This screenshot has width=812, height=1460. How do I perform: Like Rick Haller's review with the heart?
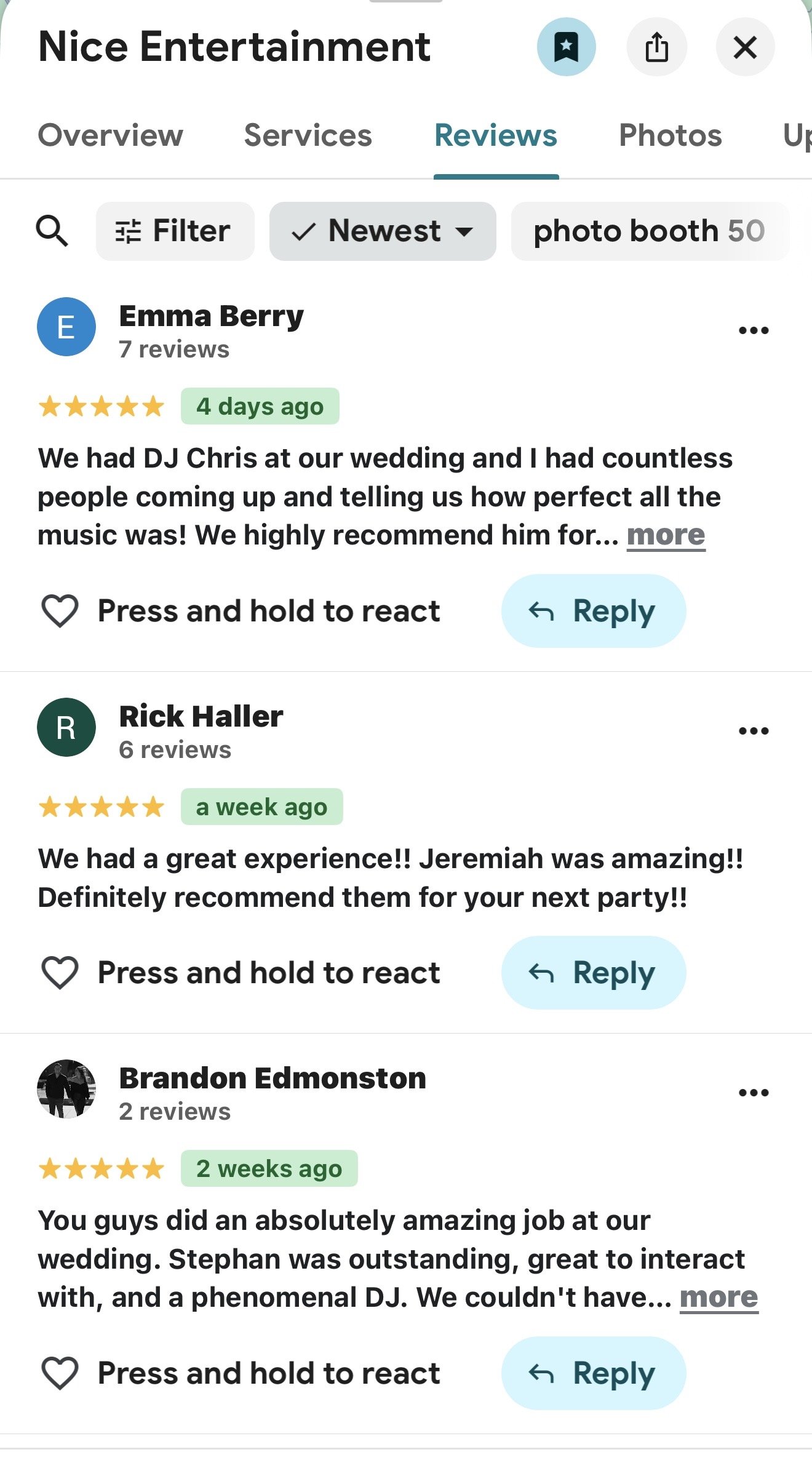[x=60, y=973]
